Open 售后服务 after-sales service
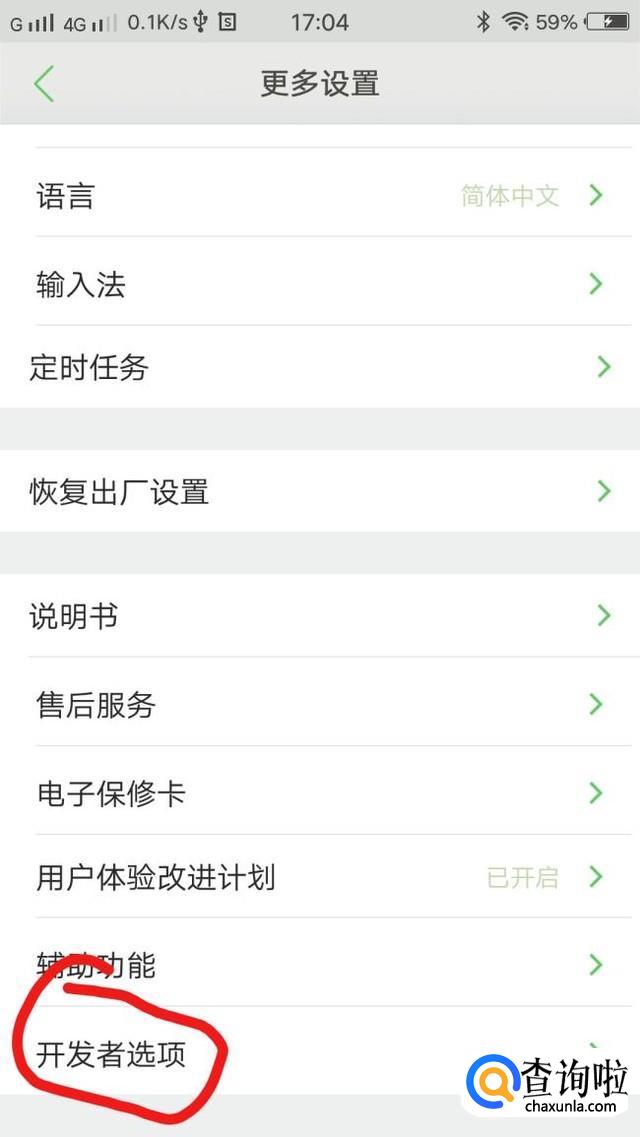This screenshot has width=640, height=1137. click(320, 705)
